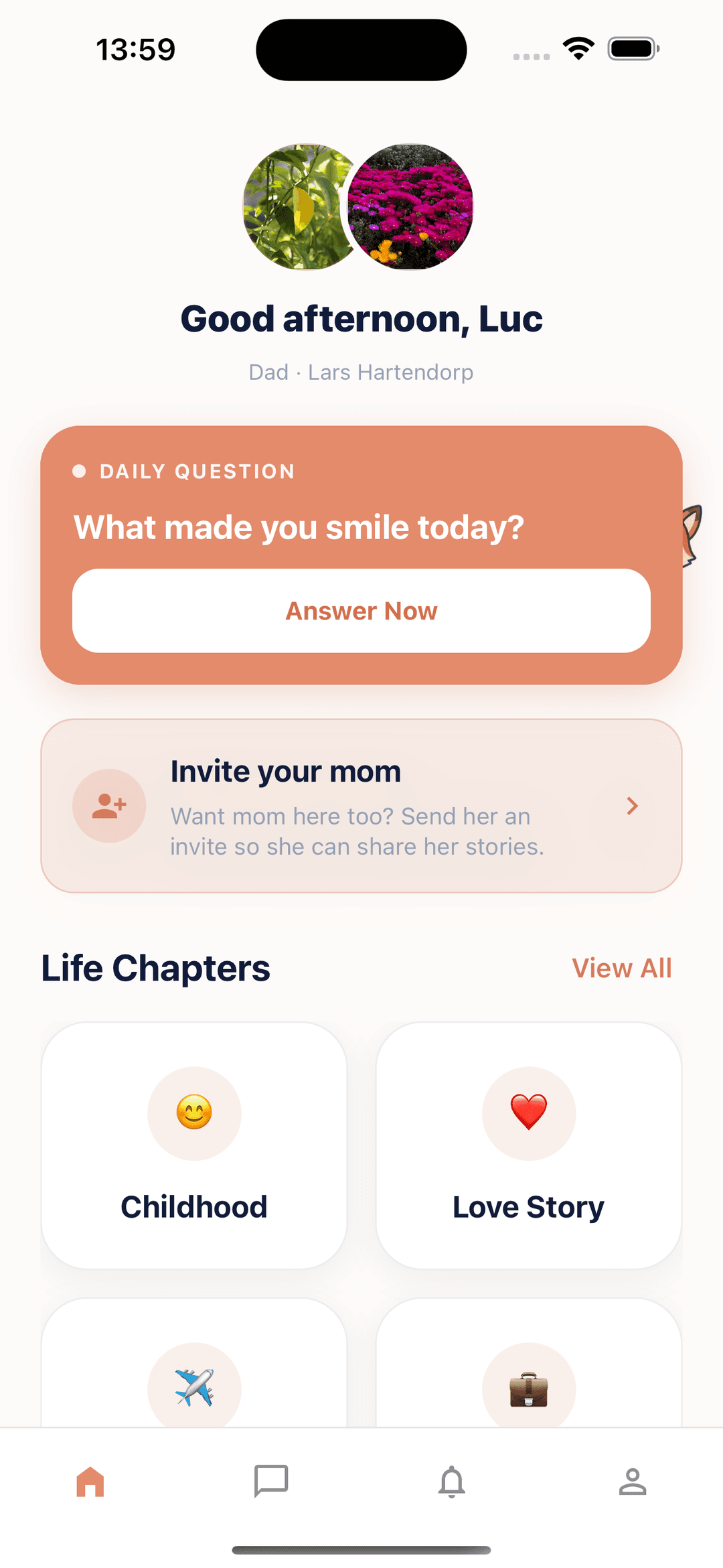Open the airplane chapter card
The height and width of the screenshot is (1568, 723).
194,1373
